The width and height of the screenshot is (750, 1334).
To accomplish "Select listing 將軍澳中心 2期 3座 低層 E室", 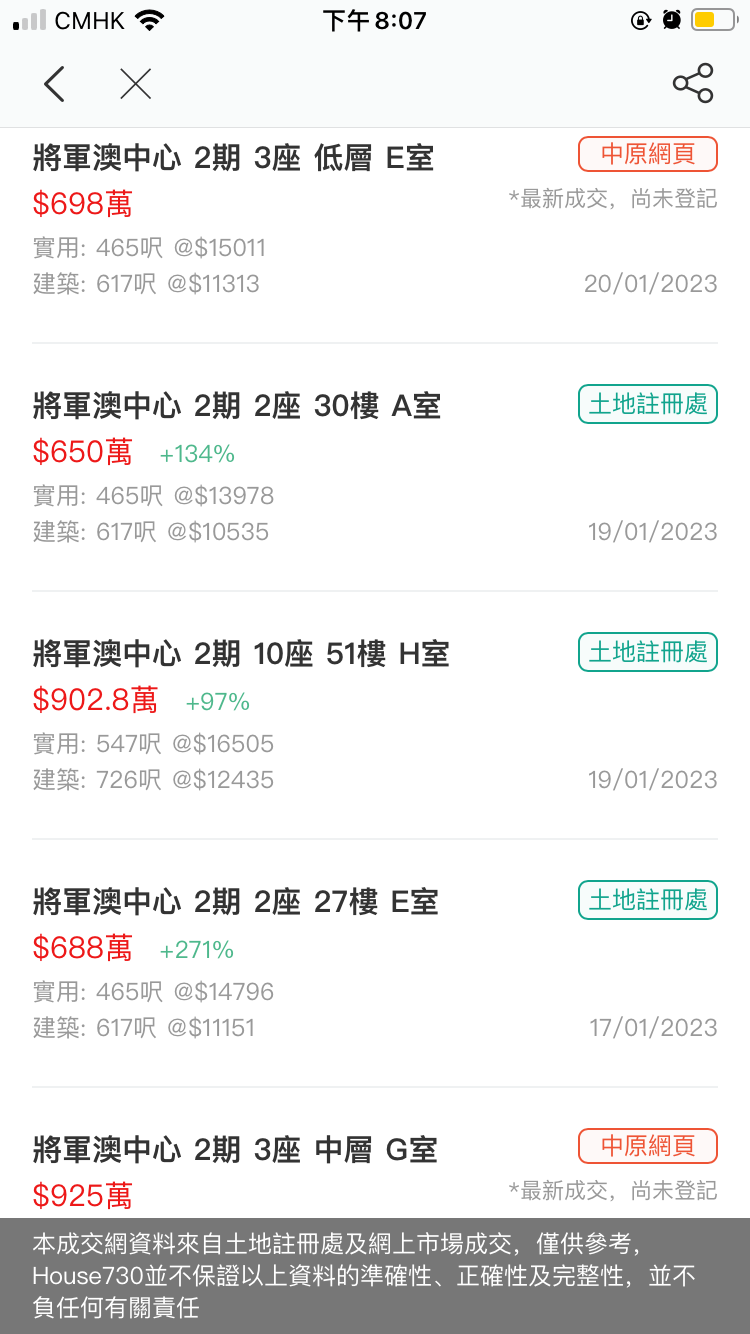I will point(232,157).
